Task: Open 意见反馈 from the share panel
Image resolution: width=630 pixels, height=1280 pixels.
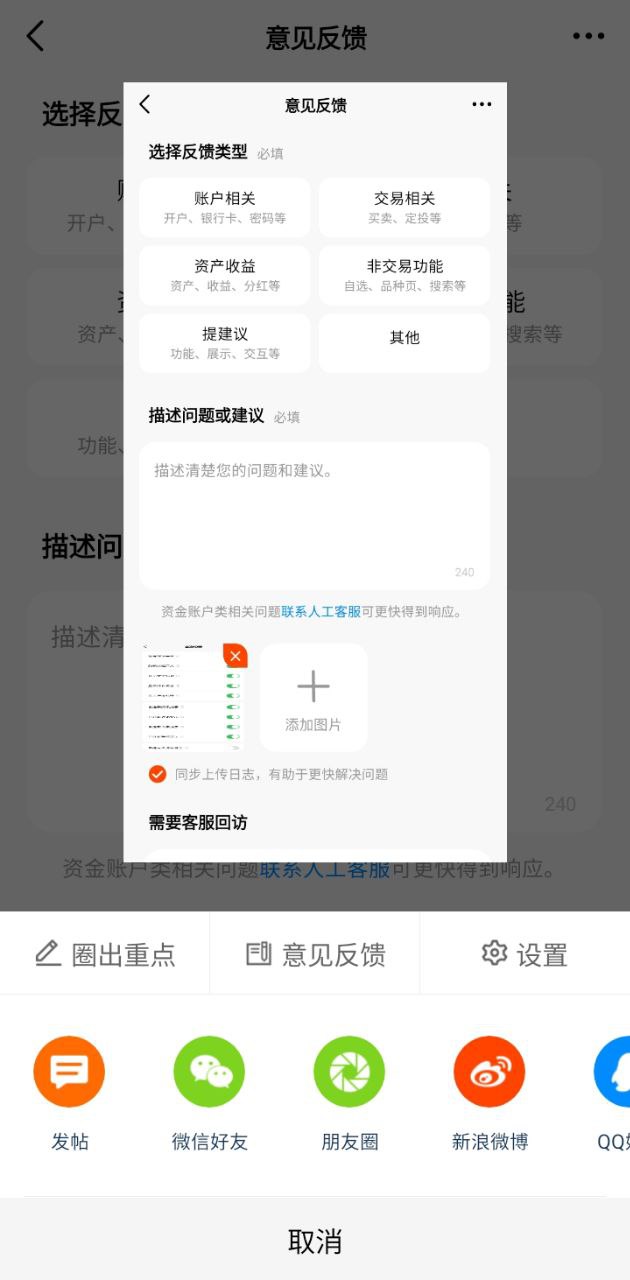Action: point(315,954)
